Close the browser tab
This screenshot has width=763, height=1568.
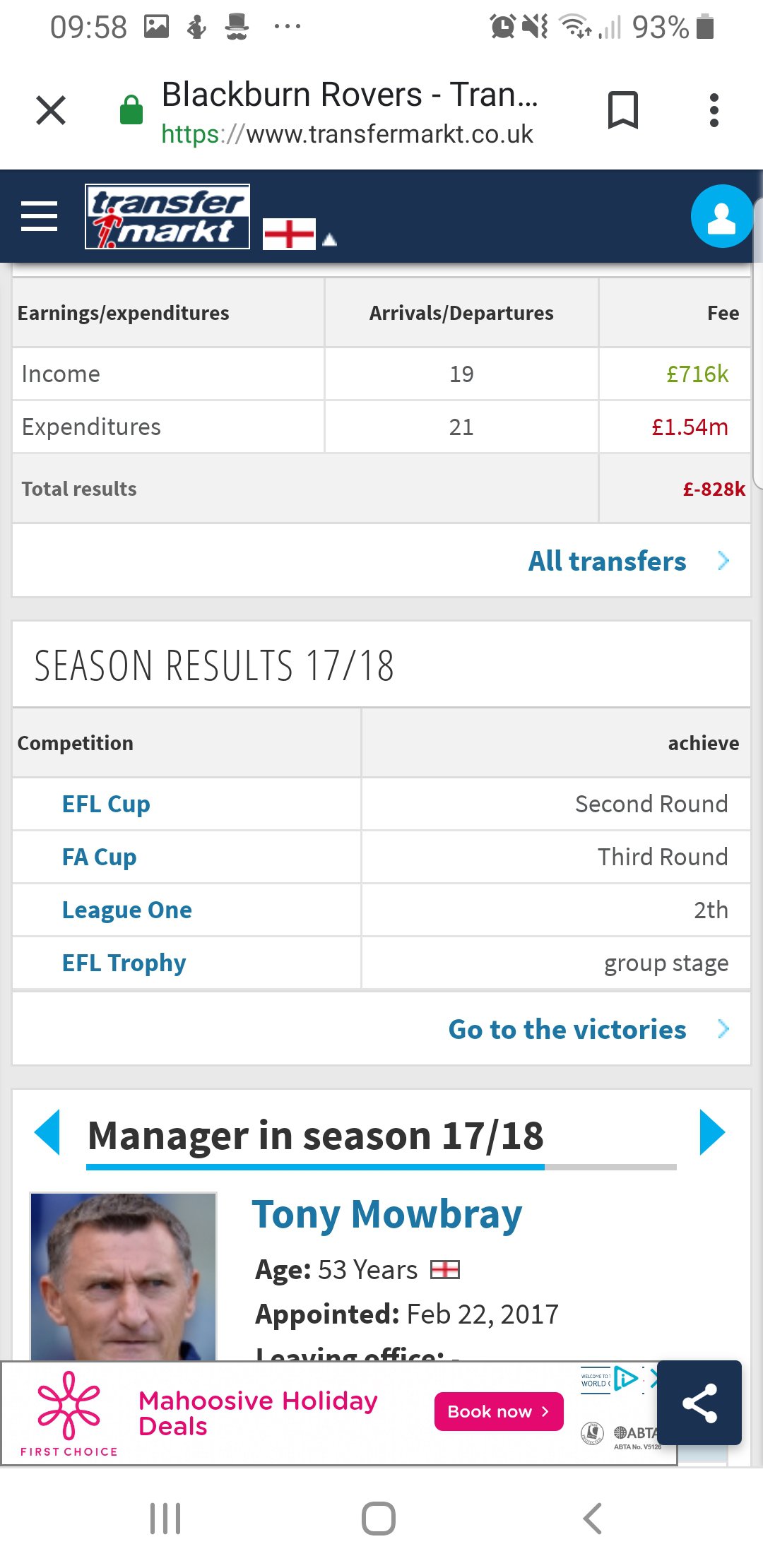pos(51,110)
